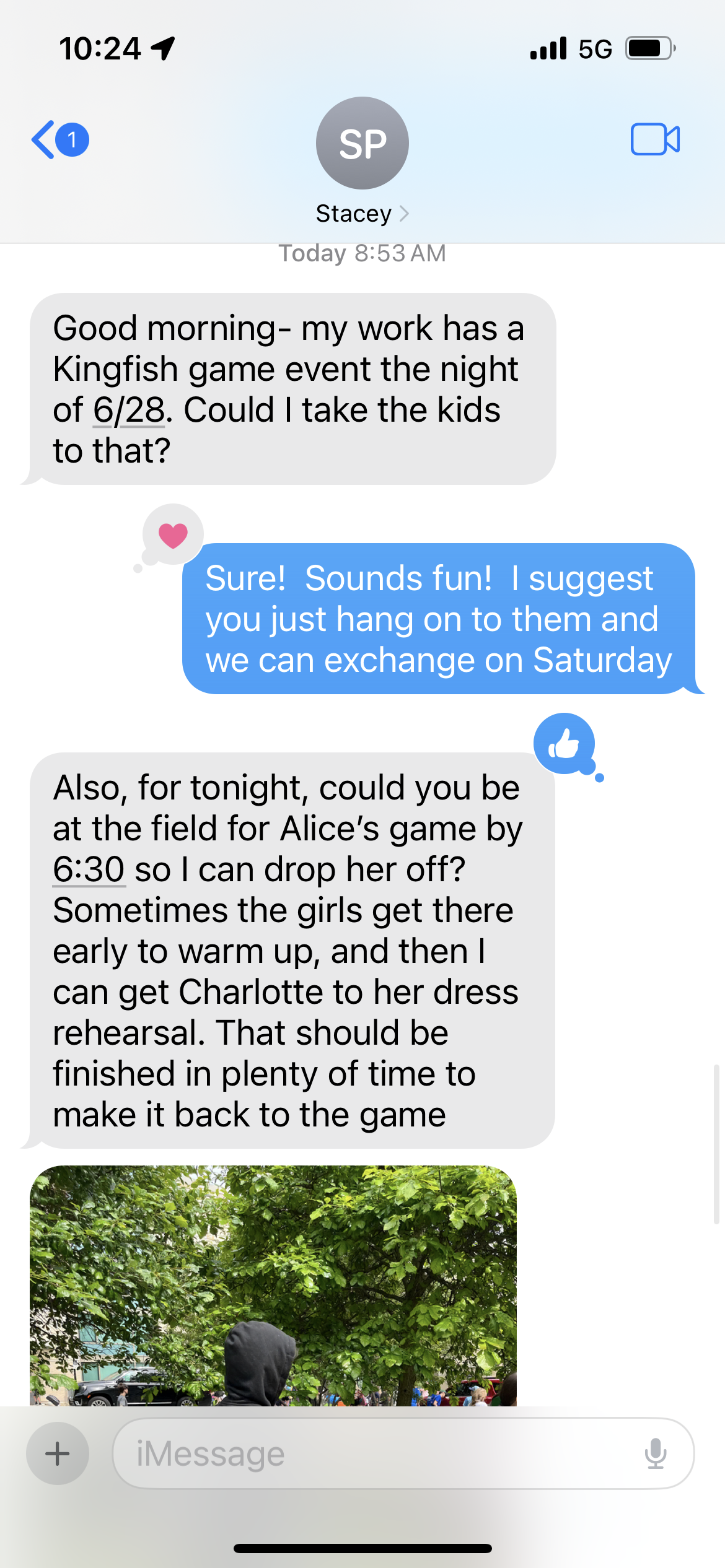Open the photo attachment with trees
Viewport: 725px width, 1568px height.
pyautogui.click(x=273, y=1285)
